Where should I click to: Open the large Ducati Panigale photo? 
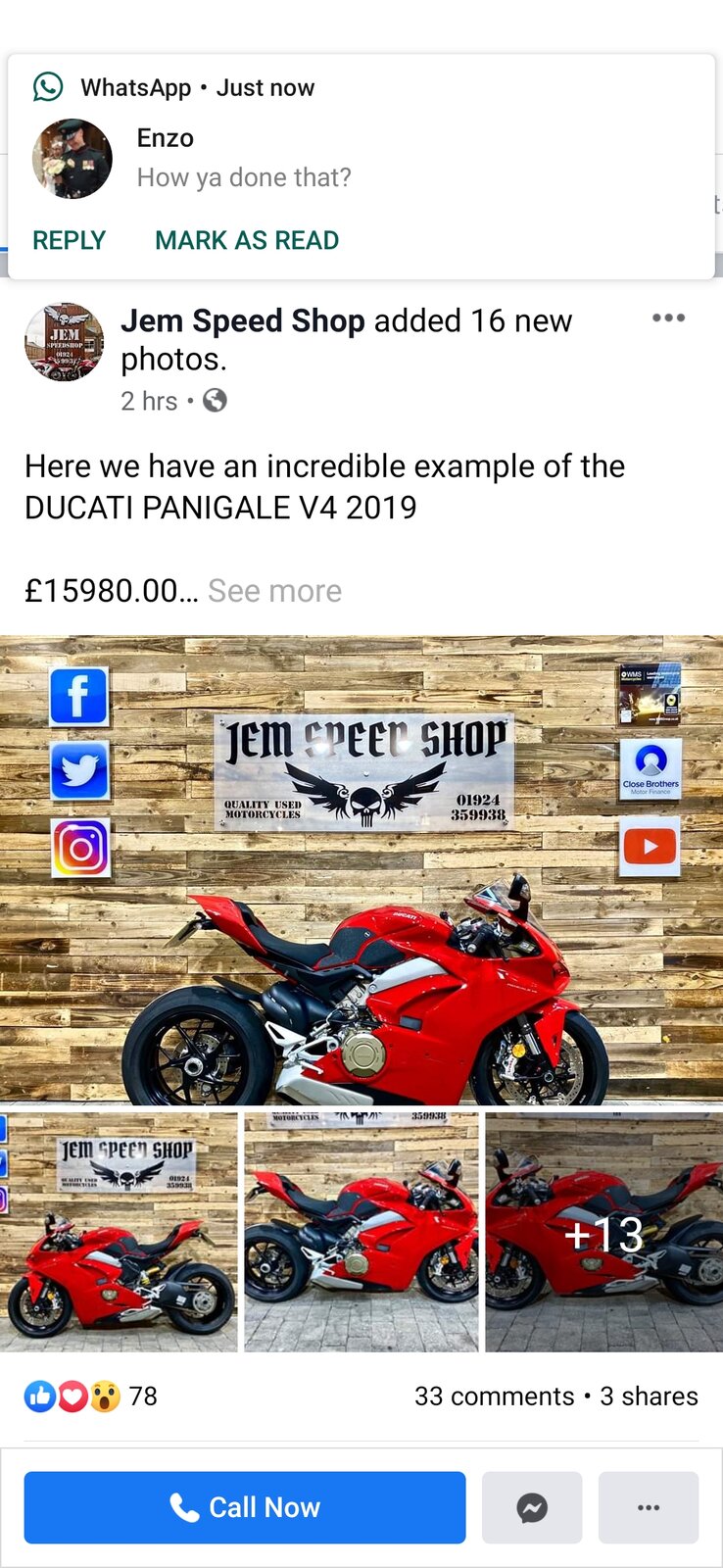coord(361,870)
